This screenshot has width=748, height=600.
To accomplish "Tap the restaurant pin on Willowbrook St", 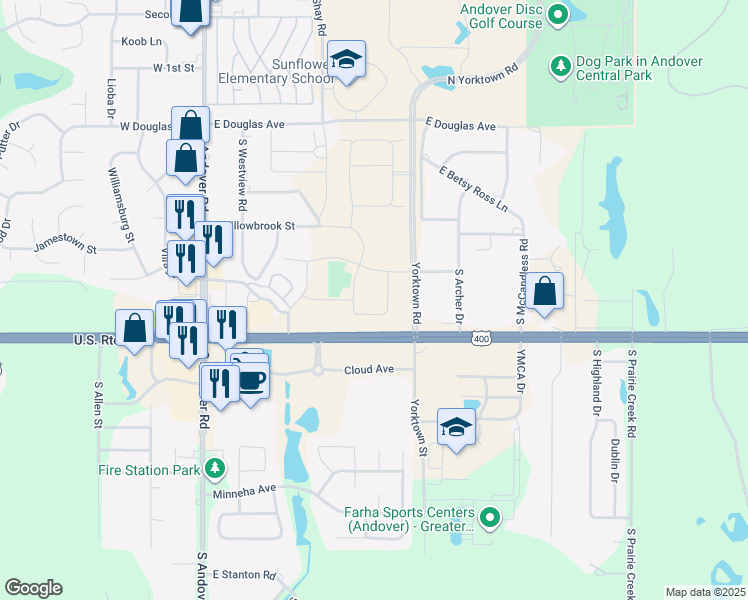I will [213, 240].
